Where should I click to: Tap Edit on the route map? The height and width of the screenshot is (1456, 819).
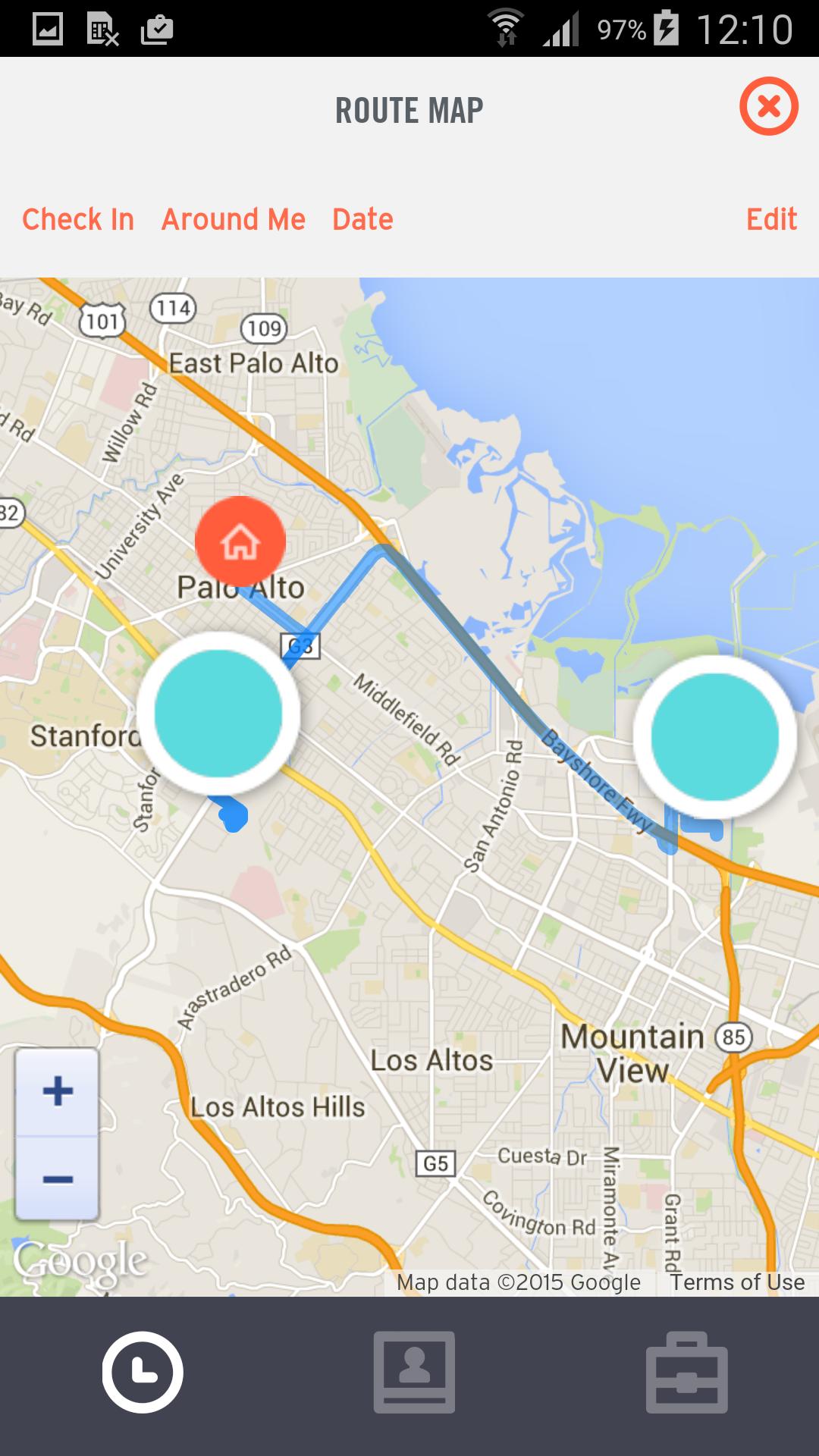(x=771, y=219)
